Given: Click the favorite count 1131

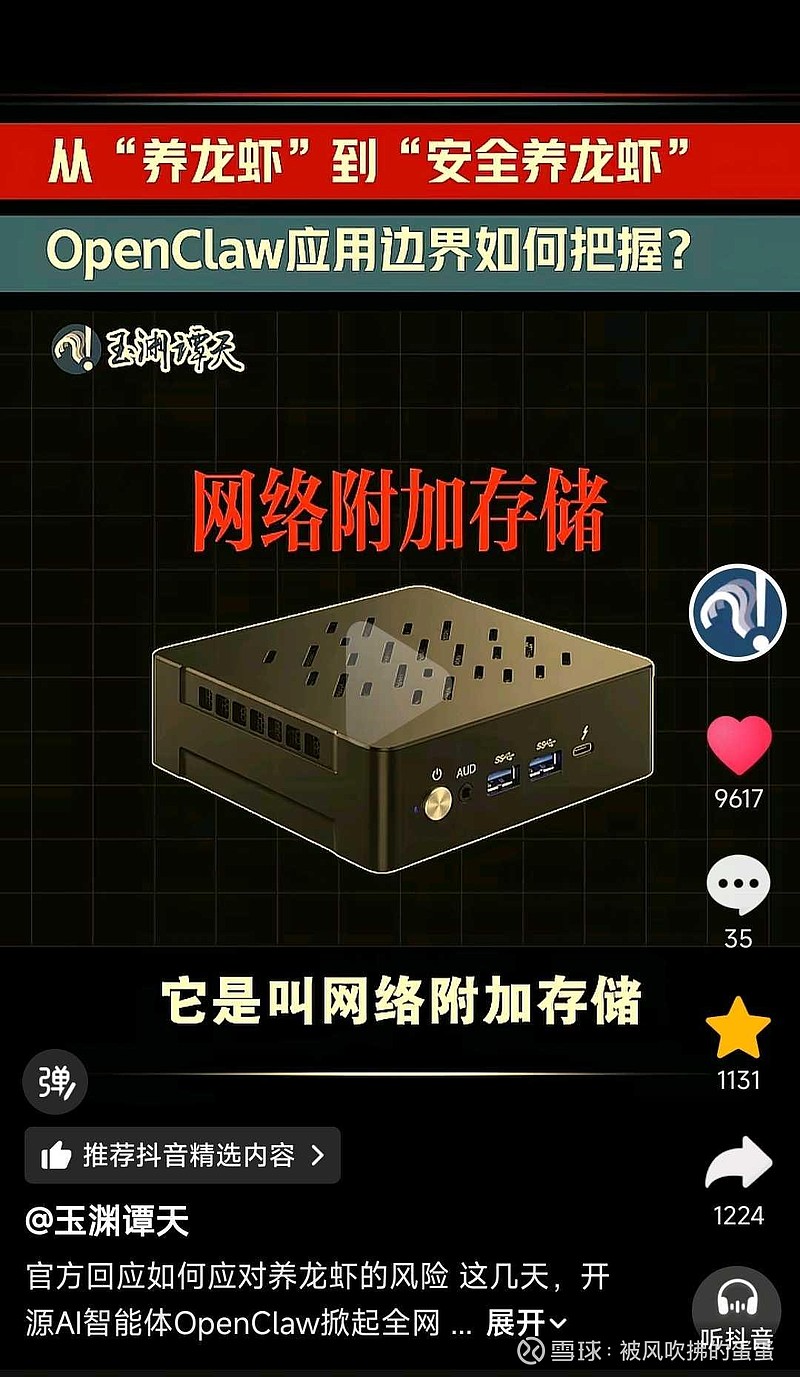Looking at the screenshot, I should (738, 1082).
